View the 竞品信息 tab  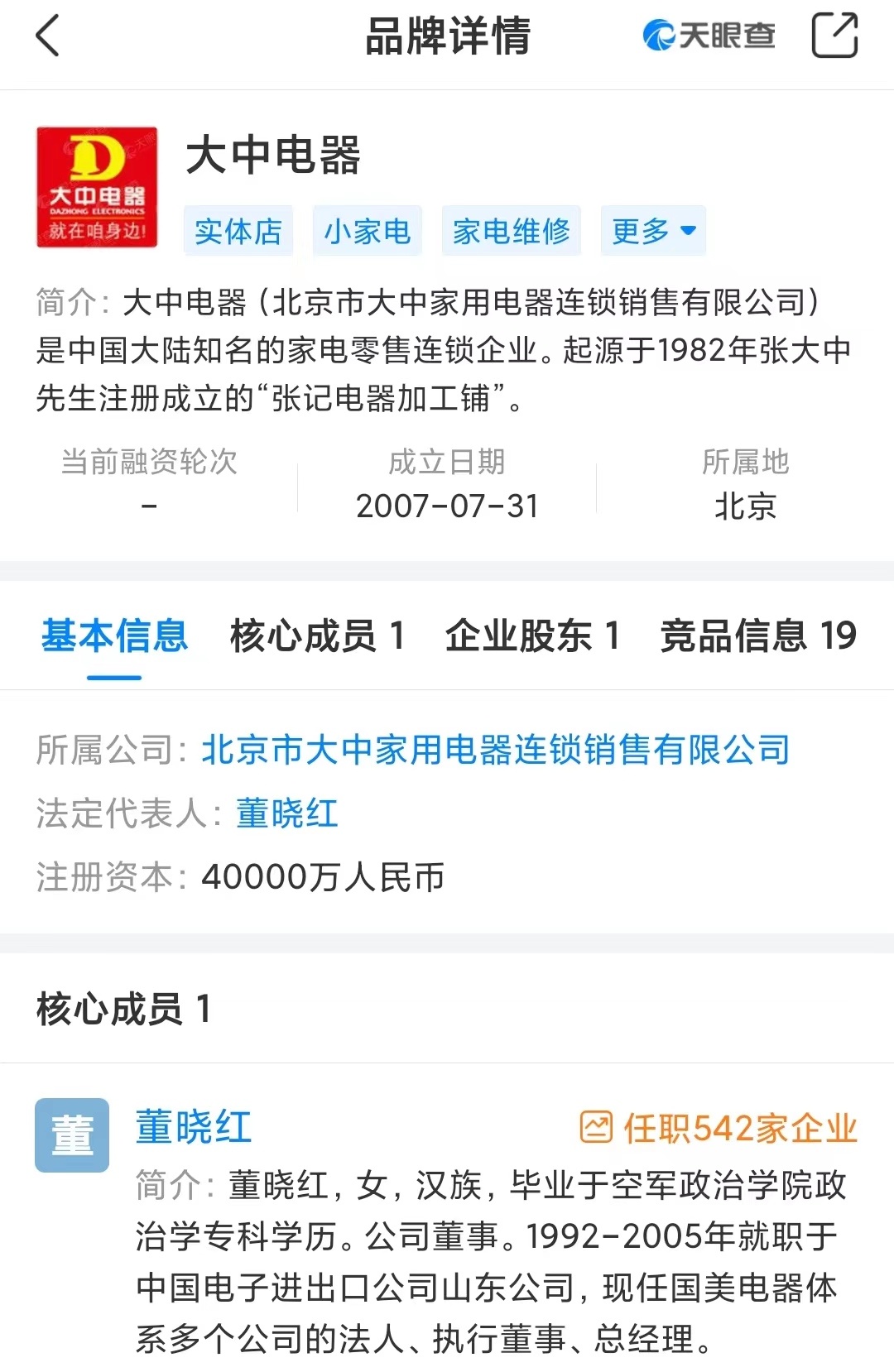click(x=757, y=636)
